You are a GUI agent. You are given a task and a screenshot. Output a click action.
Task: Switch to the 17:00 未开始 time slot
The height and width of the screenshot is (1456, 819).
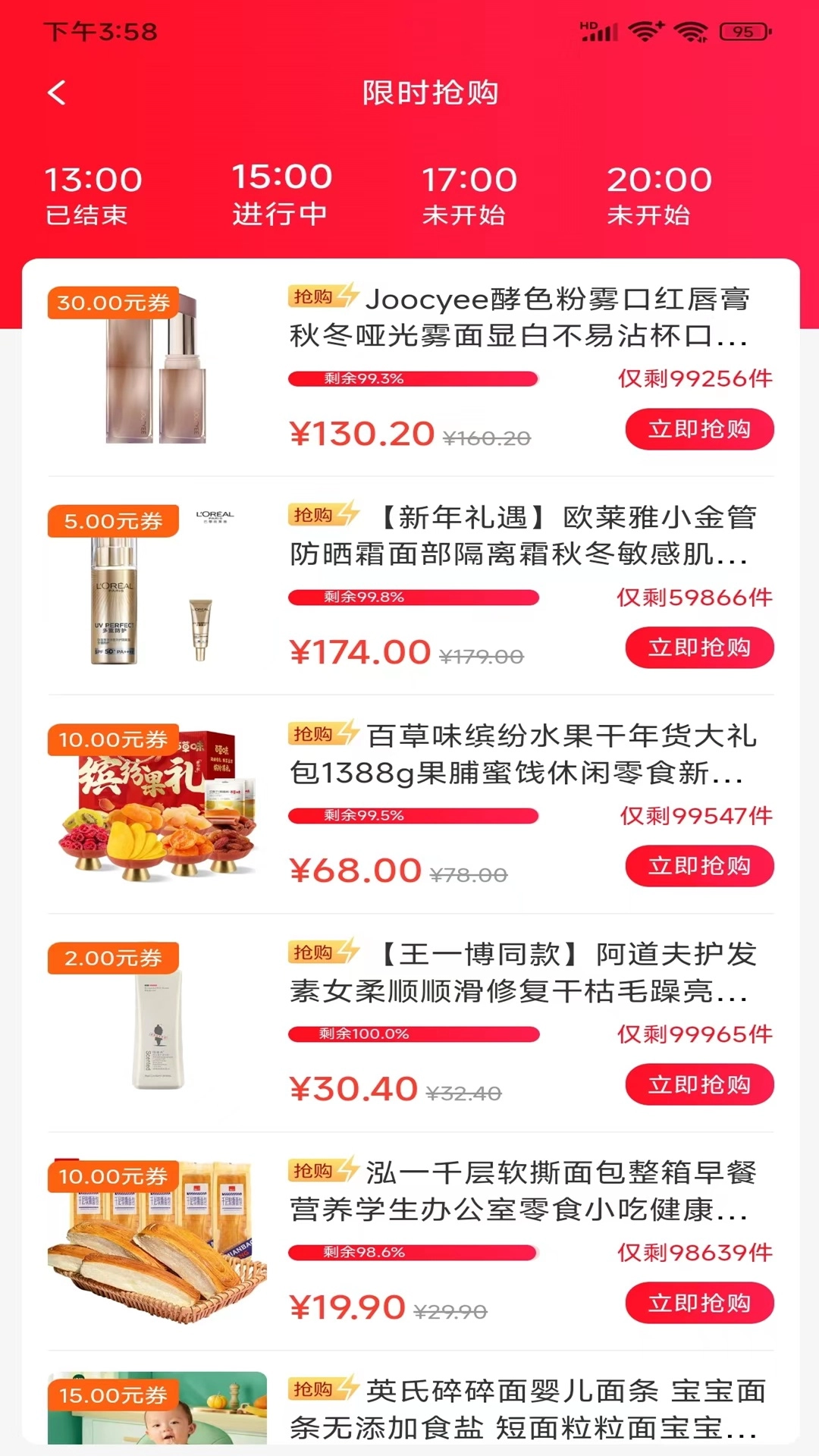[468, 195]
